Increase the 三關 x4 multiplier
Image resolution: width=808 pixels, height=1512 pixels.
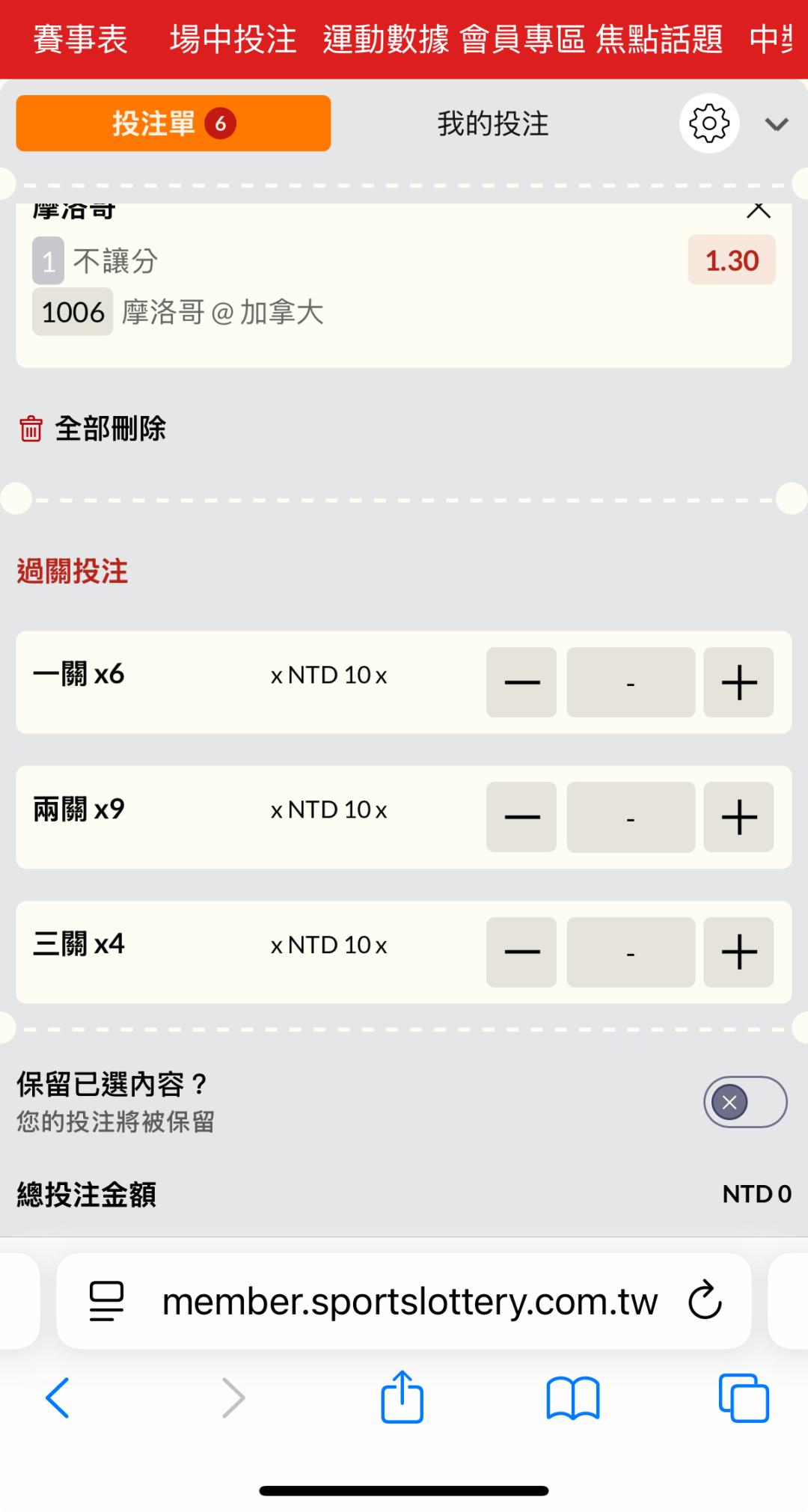(738, 952)
